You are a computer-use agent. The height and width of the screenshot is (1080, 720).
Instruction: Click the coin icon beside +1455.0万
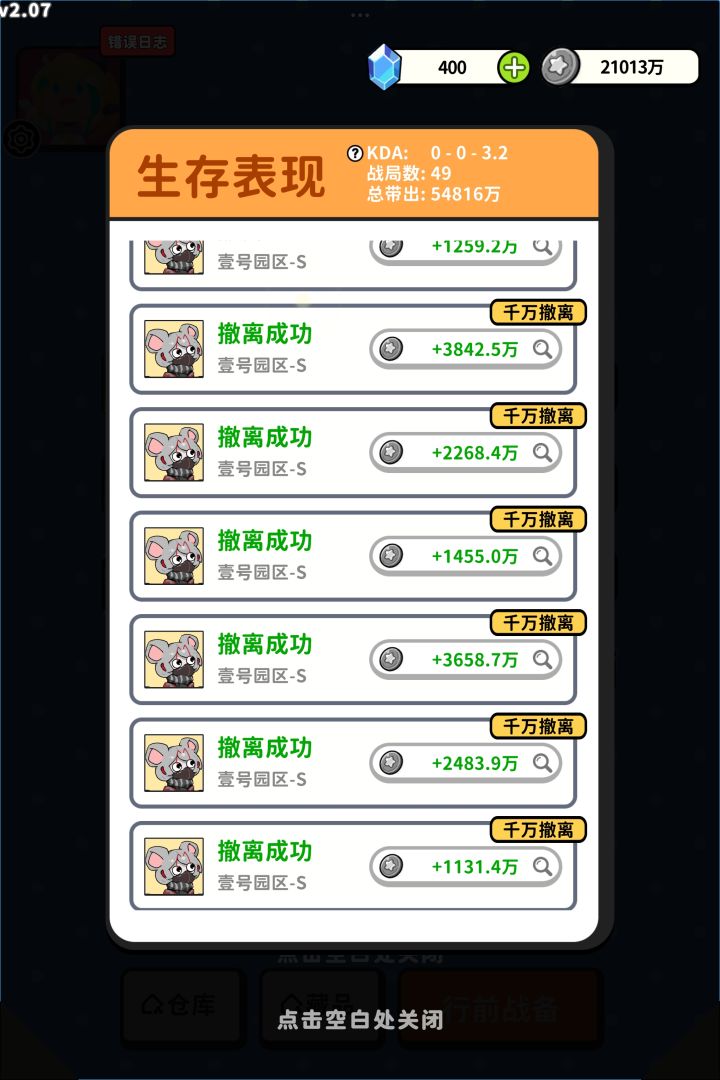(x=390, y=556)
